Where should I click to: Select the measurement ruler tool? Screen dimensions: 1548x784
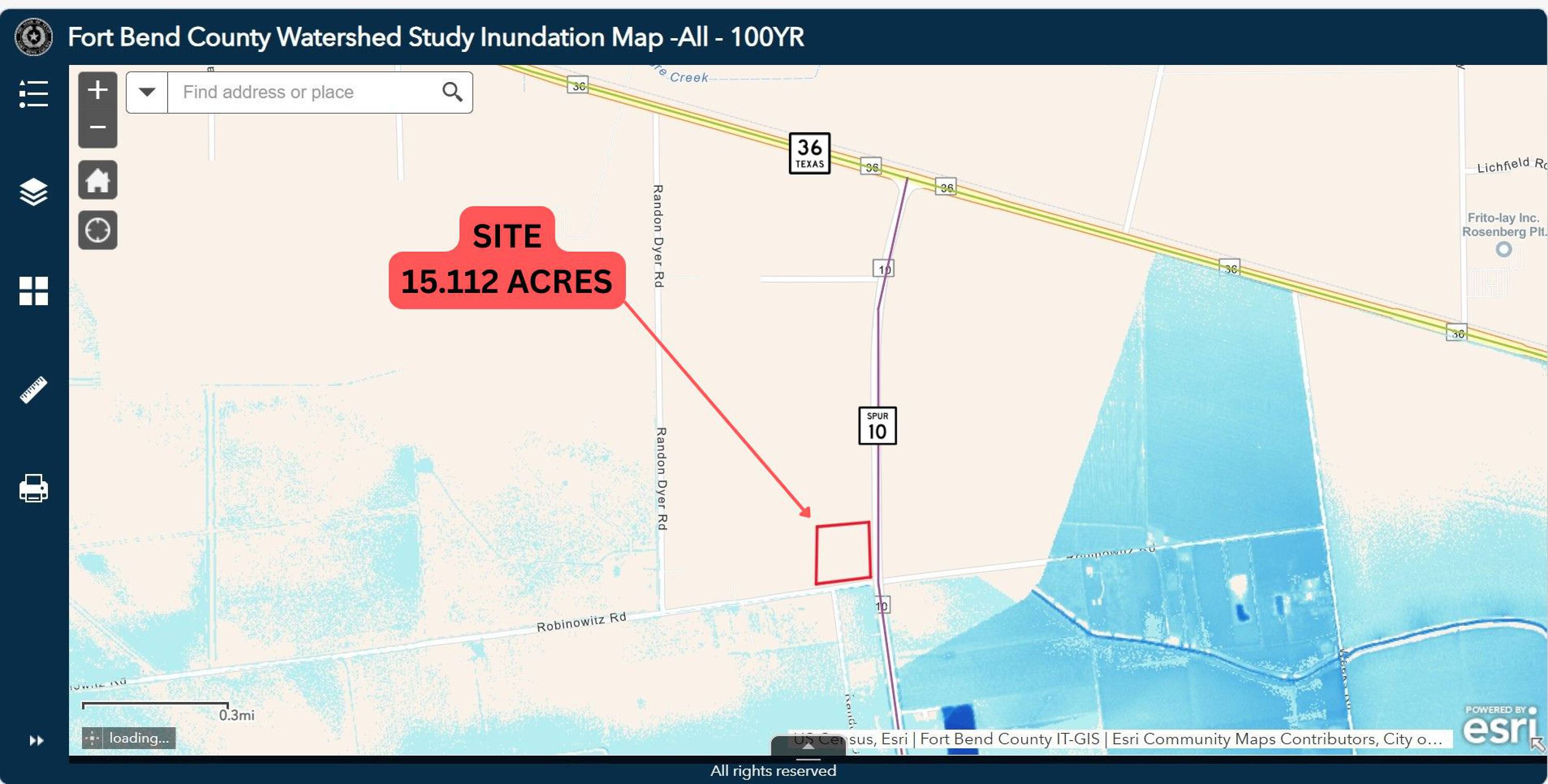[x=34, y=390]
